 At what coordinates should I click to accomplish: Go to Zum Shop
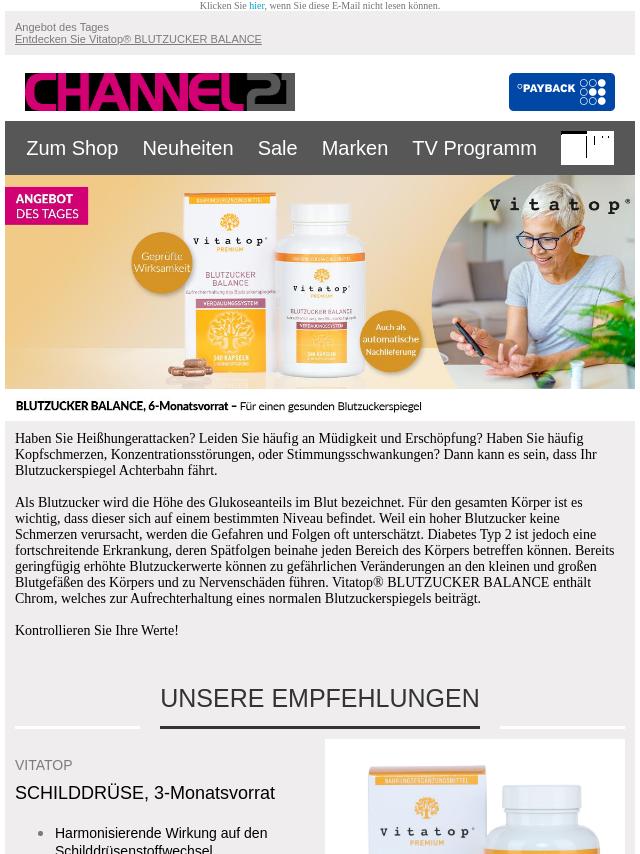[x=72, y=148]
